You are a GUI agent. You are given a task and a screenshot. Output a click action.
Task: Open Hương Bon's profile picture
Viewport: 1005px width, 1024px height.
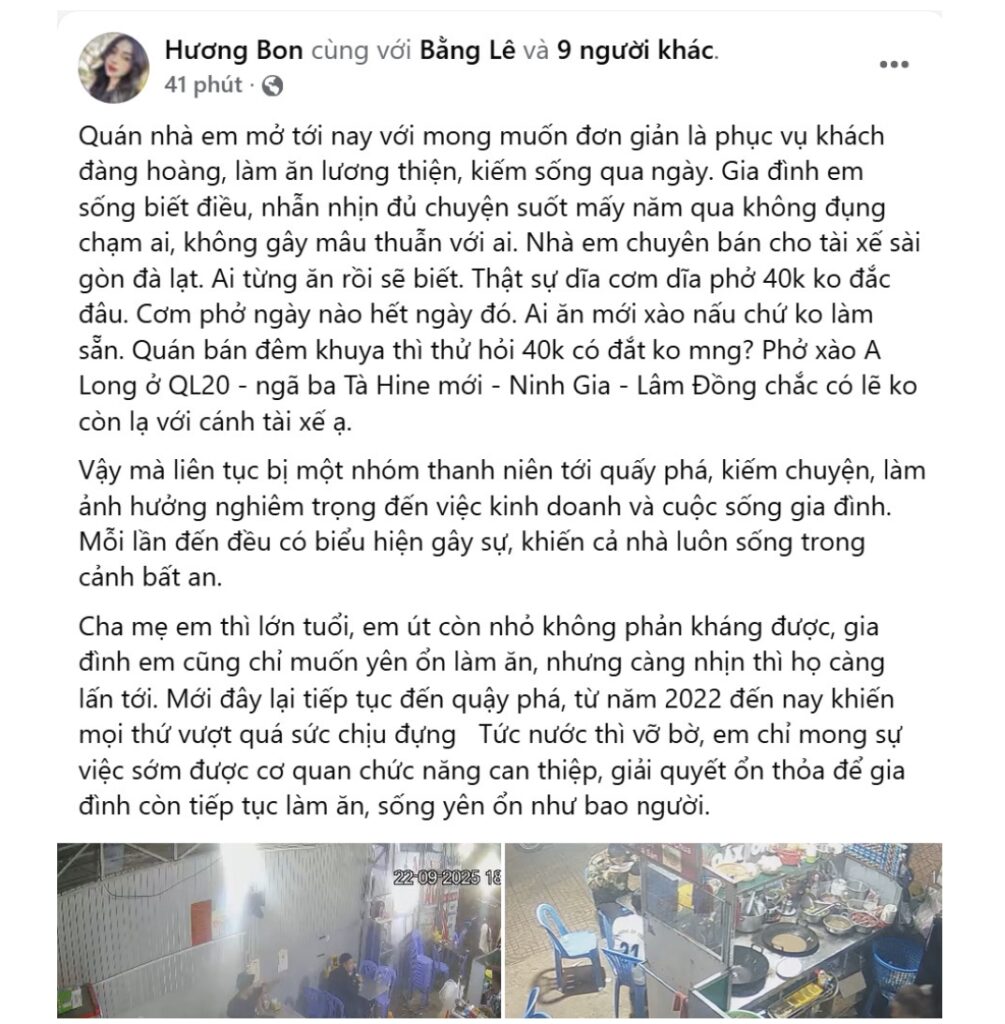point(113,67)
